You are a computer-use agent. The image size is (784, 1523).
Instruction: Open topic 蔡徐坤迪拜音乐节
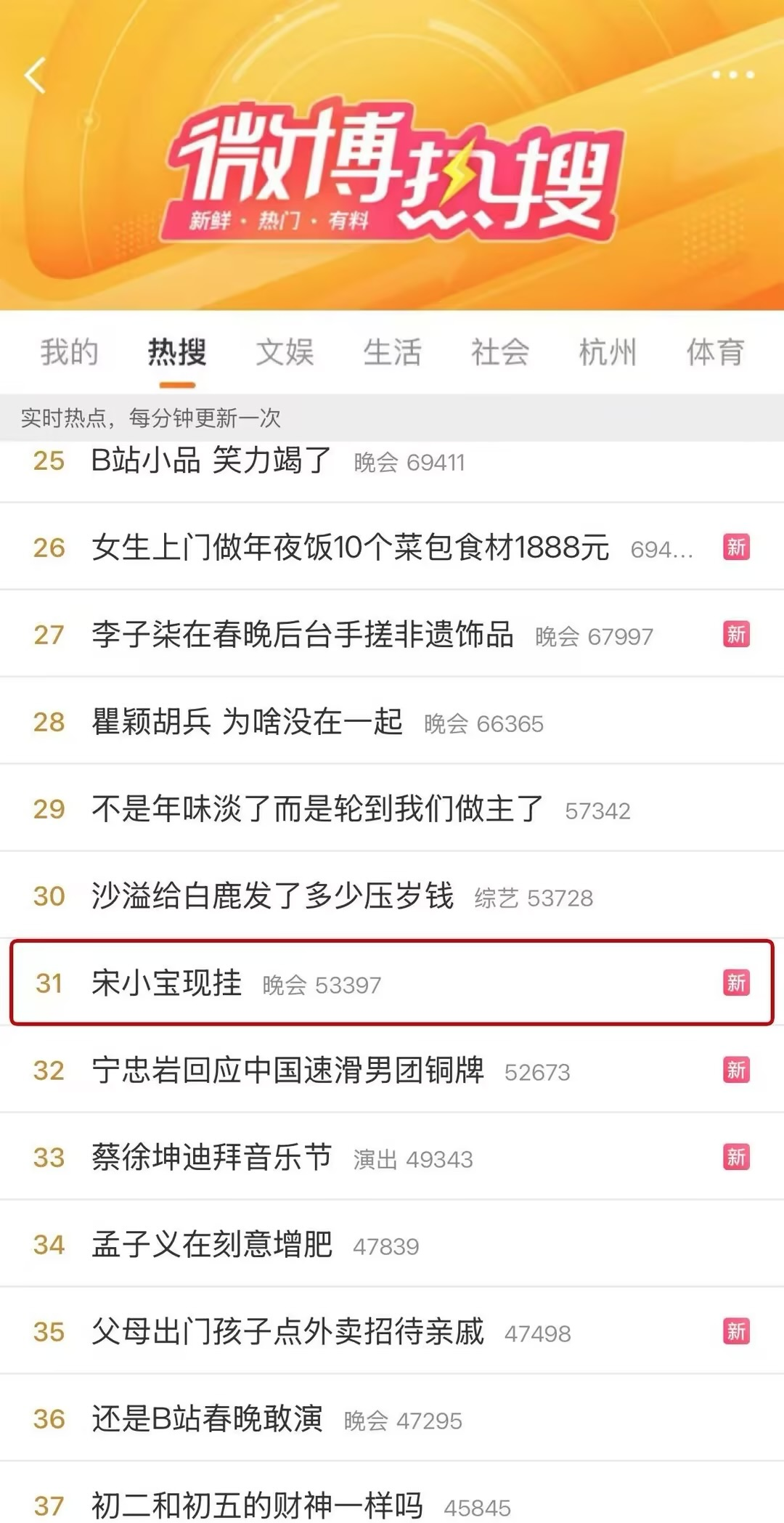[211, 1158]
